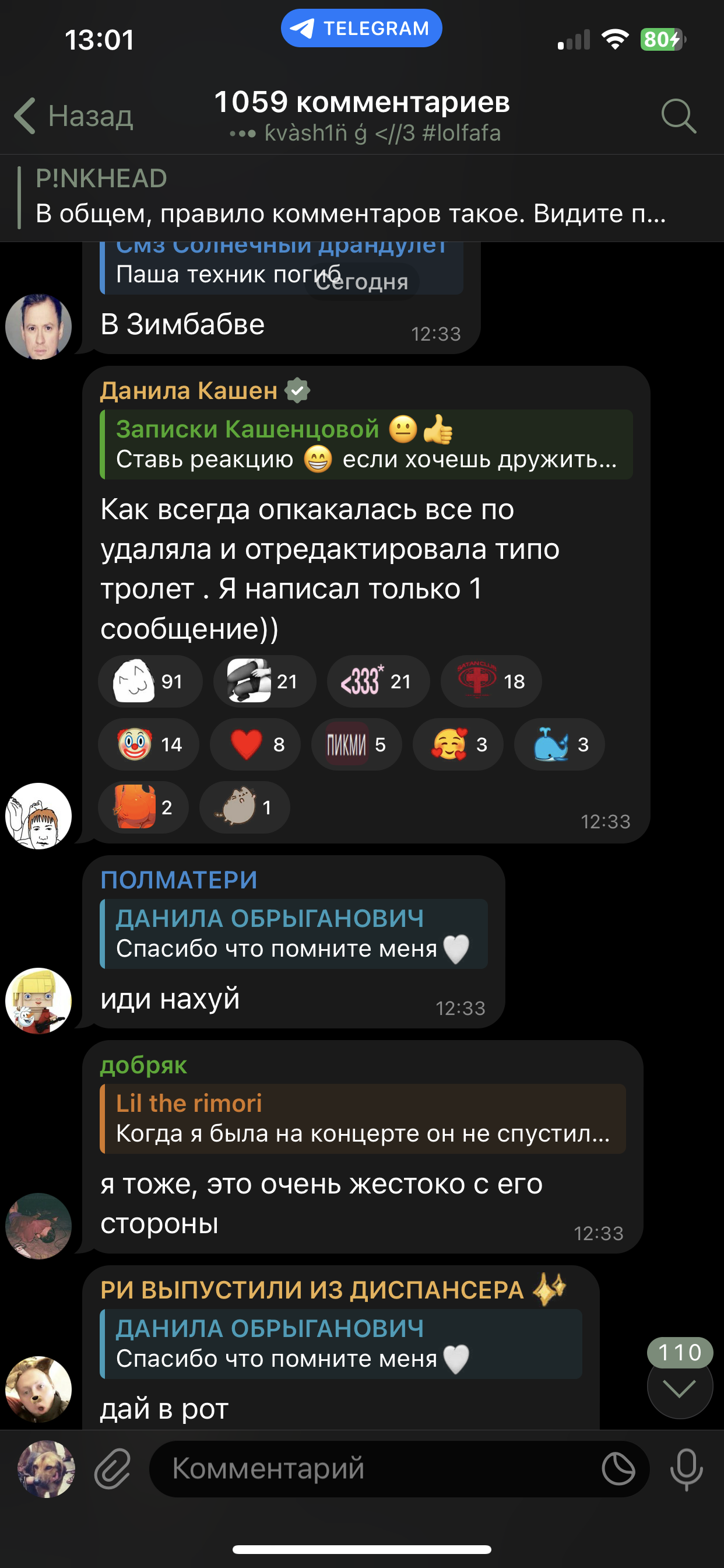Viewport: 724px width, 1568px height.
Task: Open the sticker panel icon
Action: [618, 1468]
